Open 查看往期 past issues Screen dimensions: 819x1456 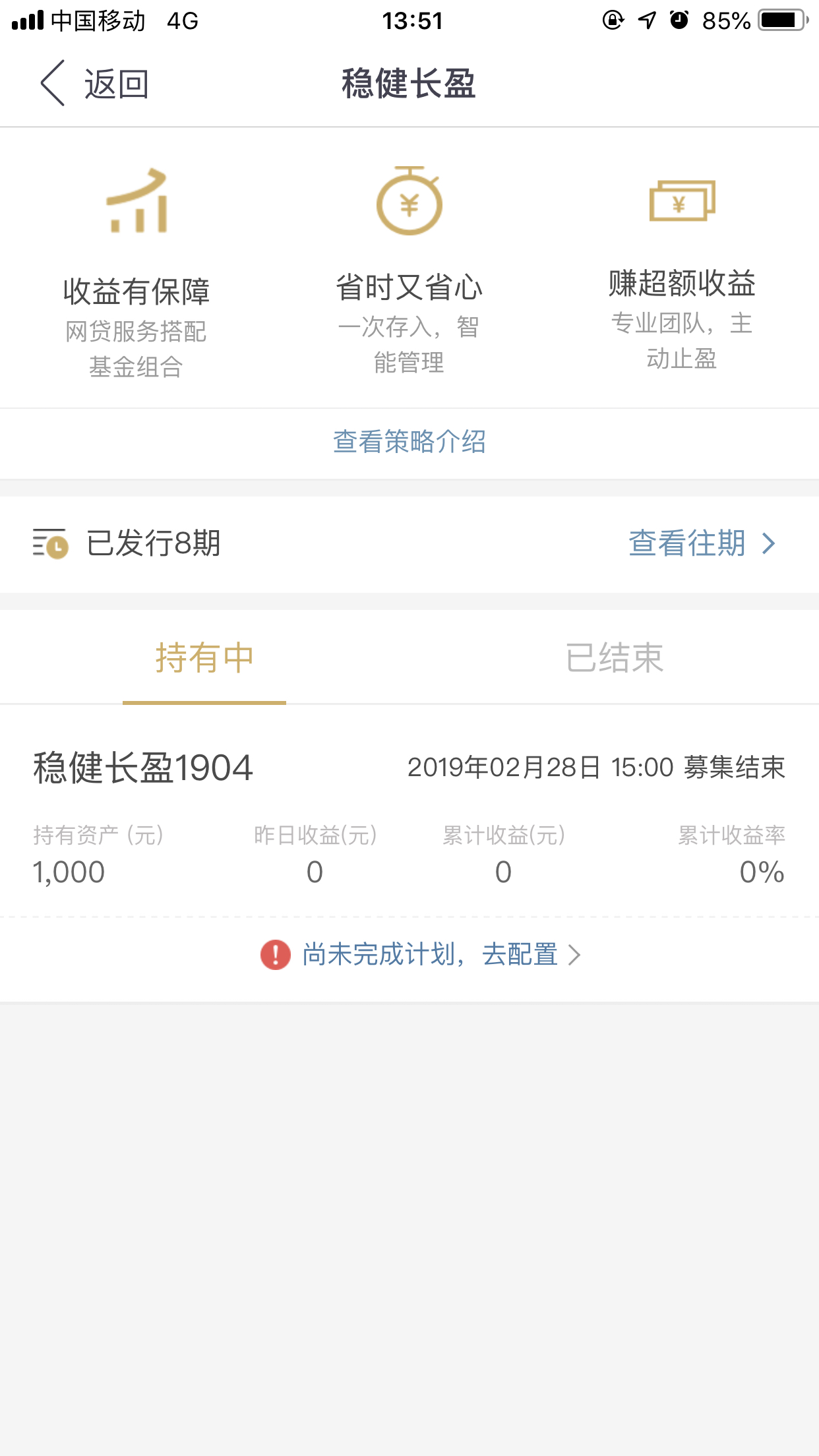(x=702, y=543)
